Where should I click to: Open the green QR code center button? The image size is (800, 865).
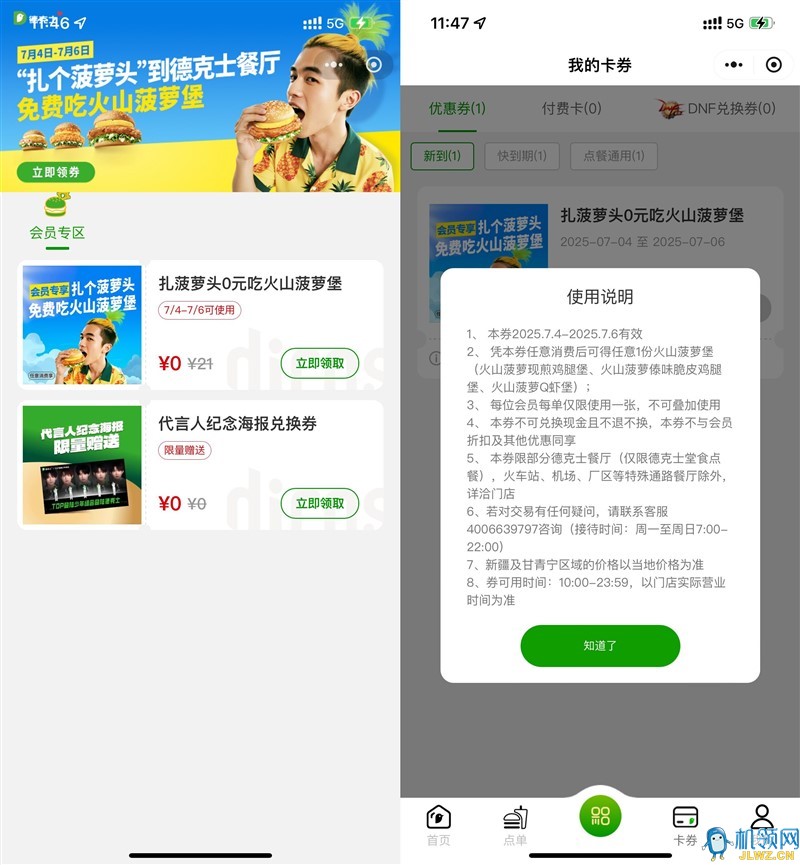(x=600, y=814)
